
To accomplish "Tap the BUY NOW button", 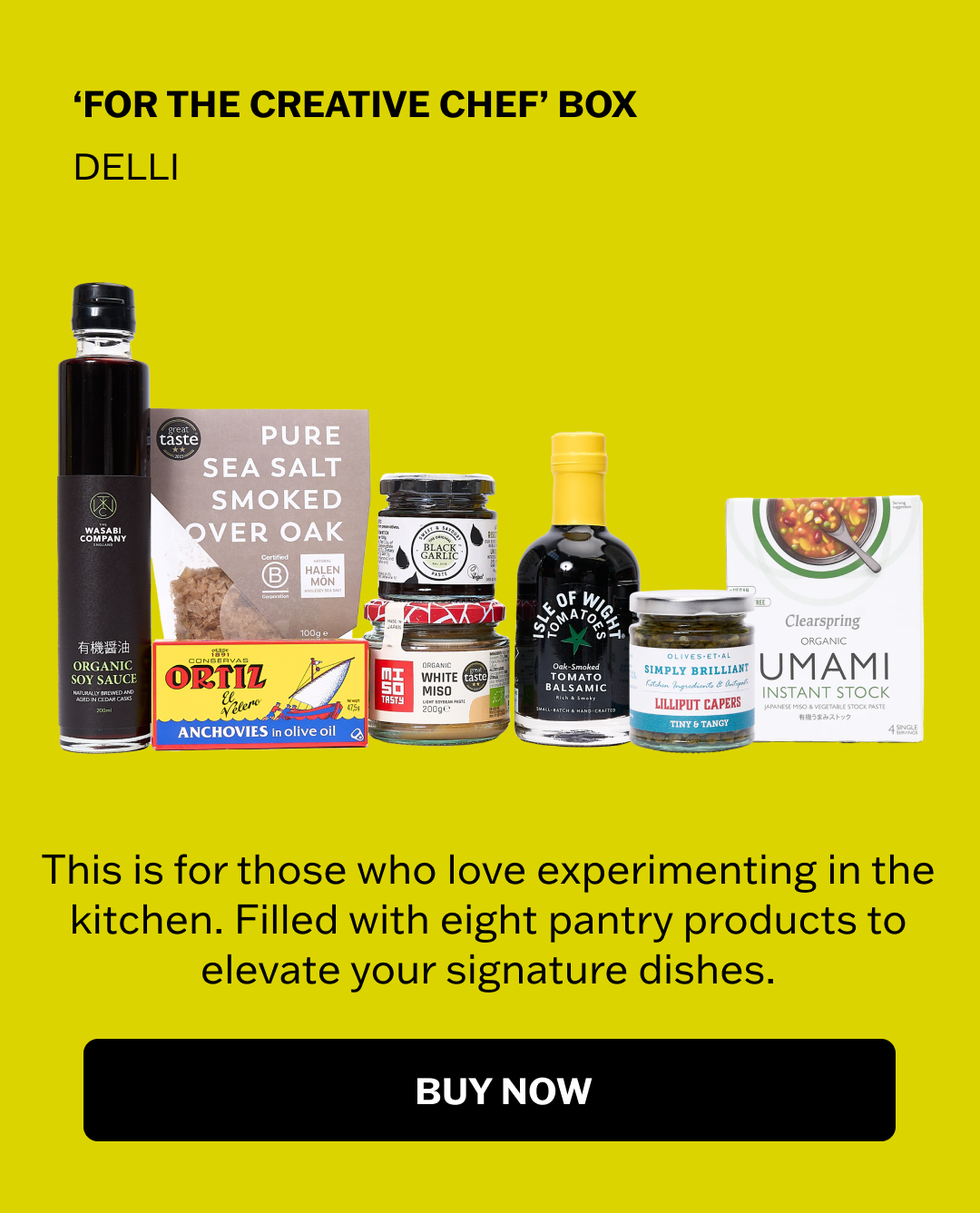I will pyautogui.click(x=489, y=1090).
